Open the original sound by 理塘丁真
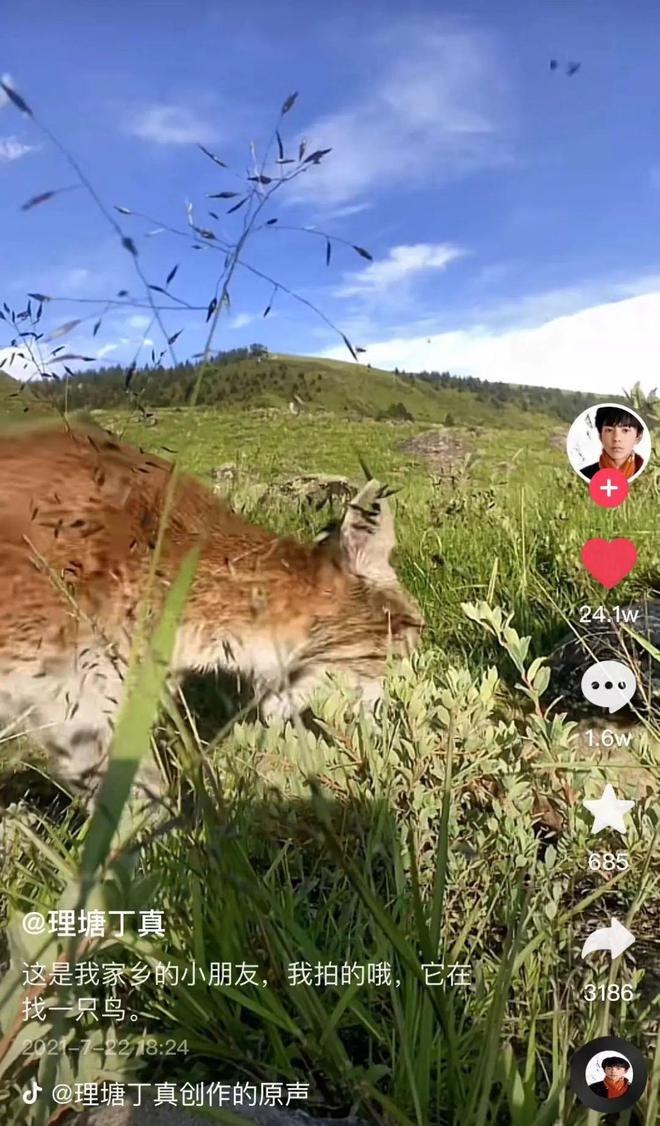 click(x=180, y=1093)
